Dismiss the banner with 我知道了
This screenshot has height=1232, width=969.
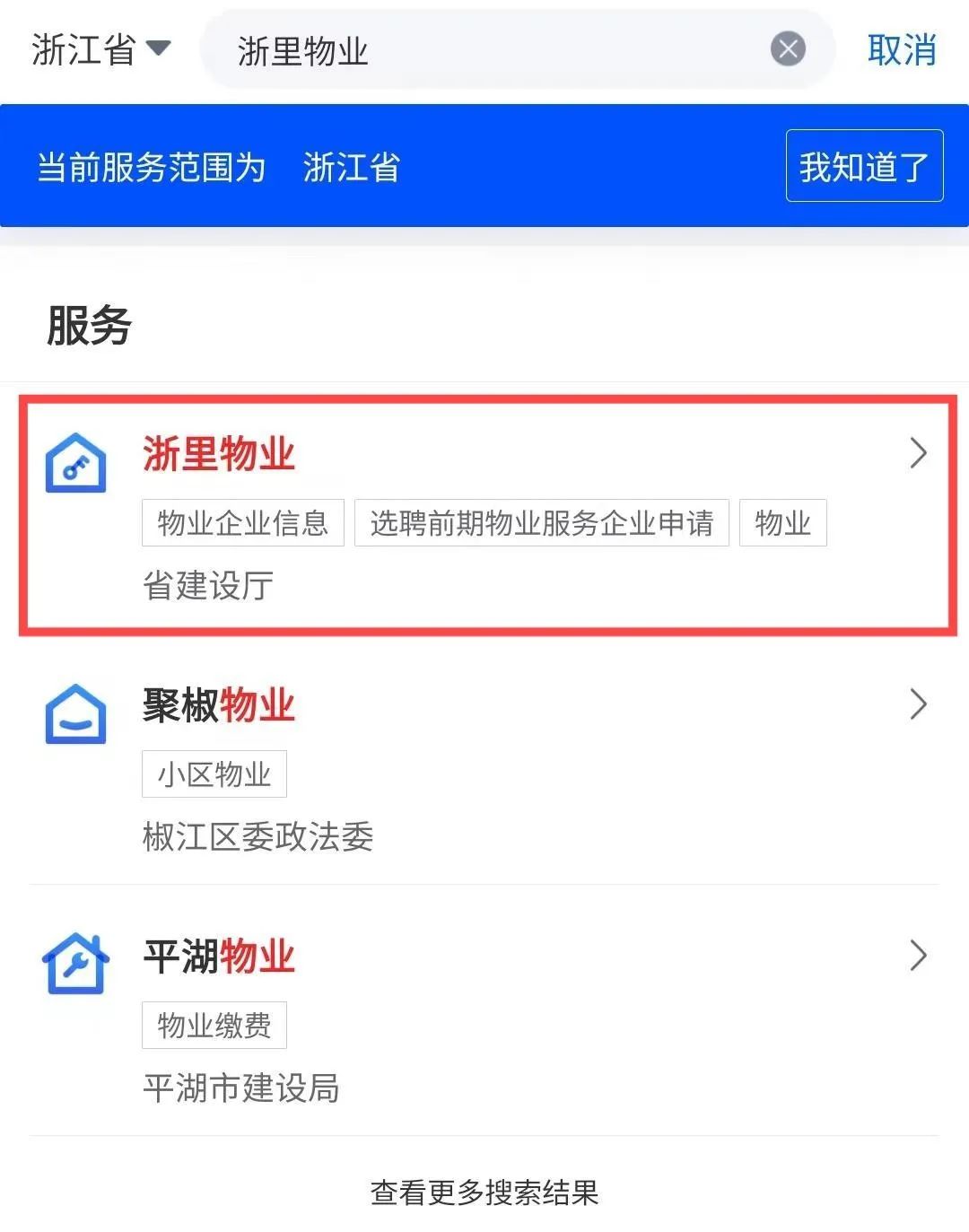click(863, 167)
